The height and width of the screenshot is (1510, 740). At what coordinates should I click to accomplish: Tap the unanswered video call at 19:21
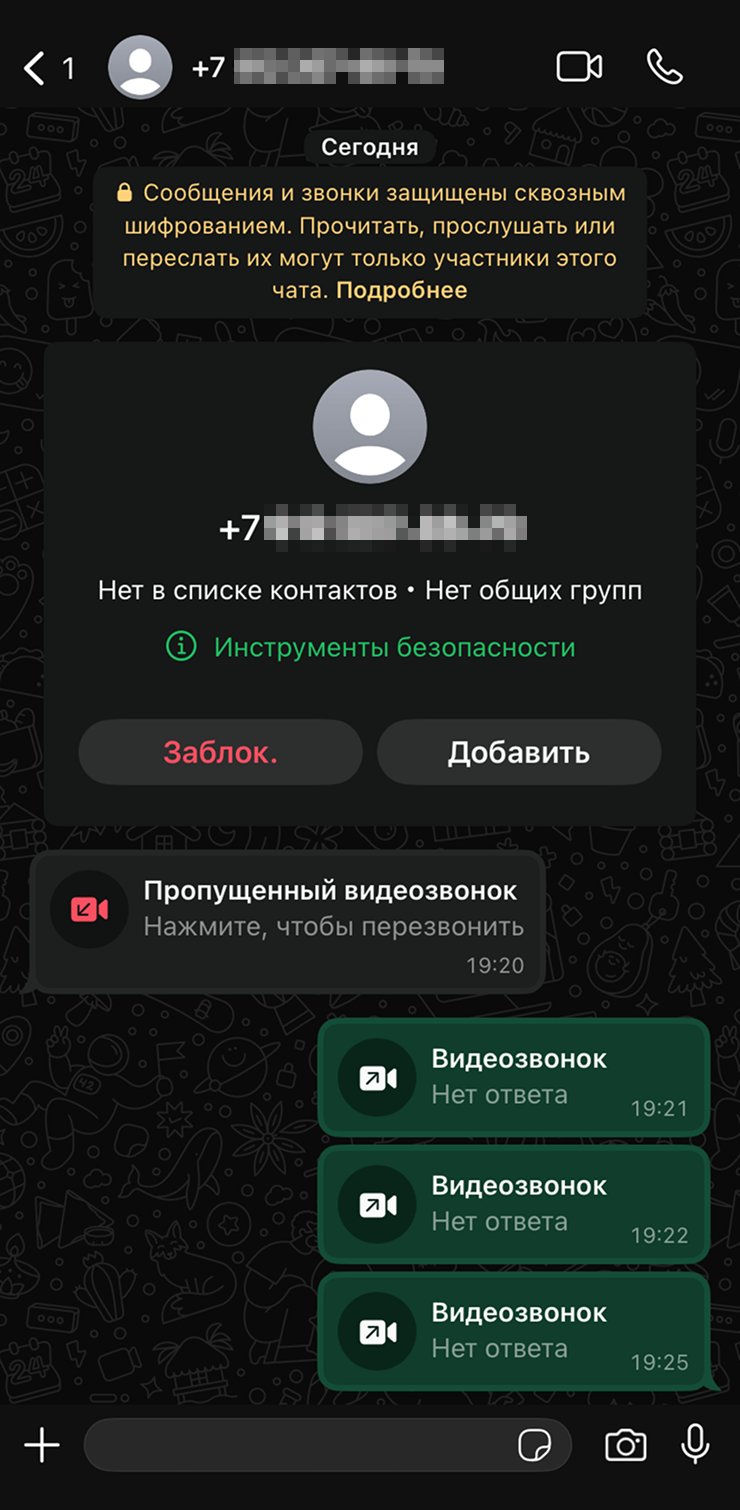(x=513, y=1077)
